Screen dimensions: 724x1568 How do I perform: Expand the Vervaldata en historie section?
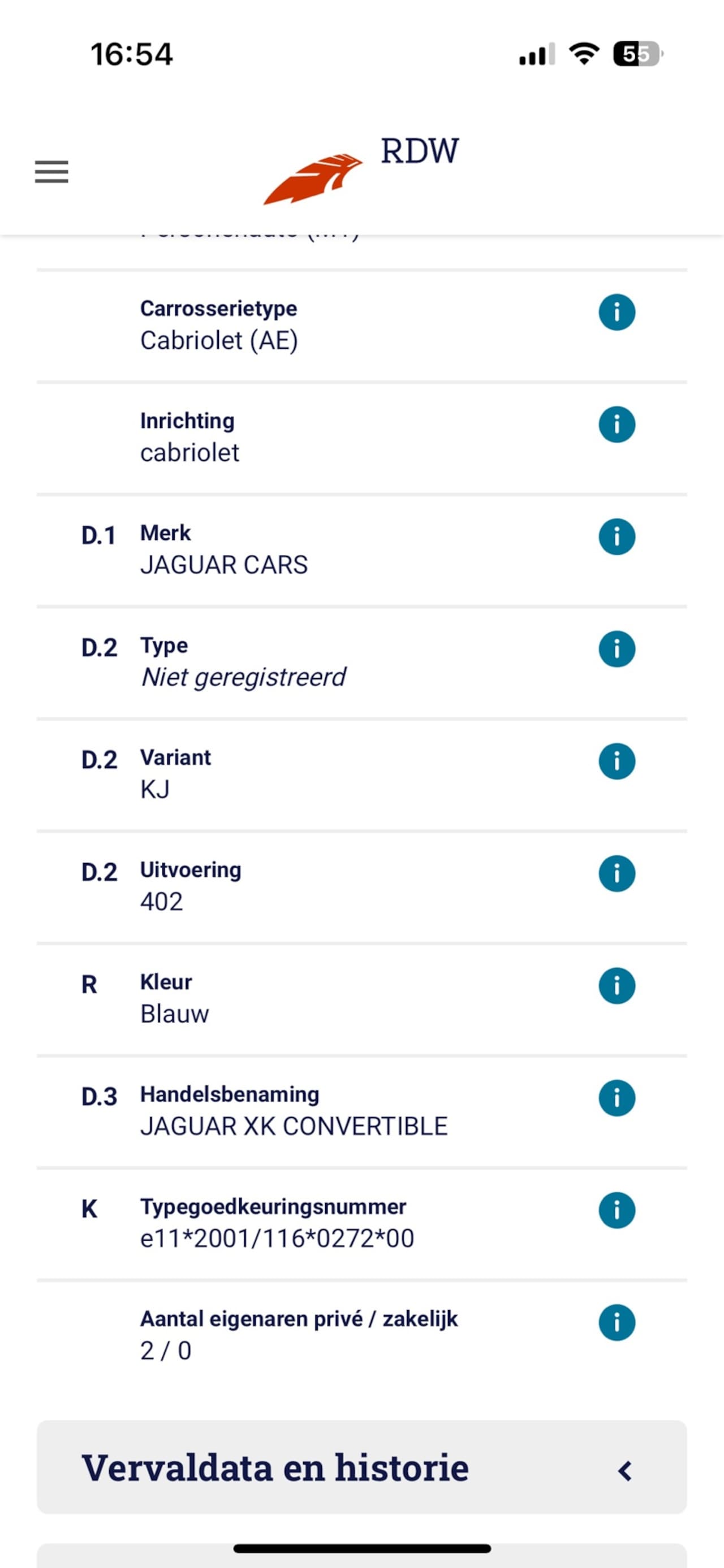[x=361, y=1467]
